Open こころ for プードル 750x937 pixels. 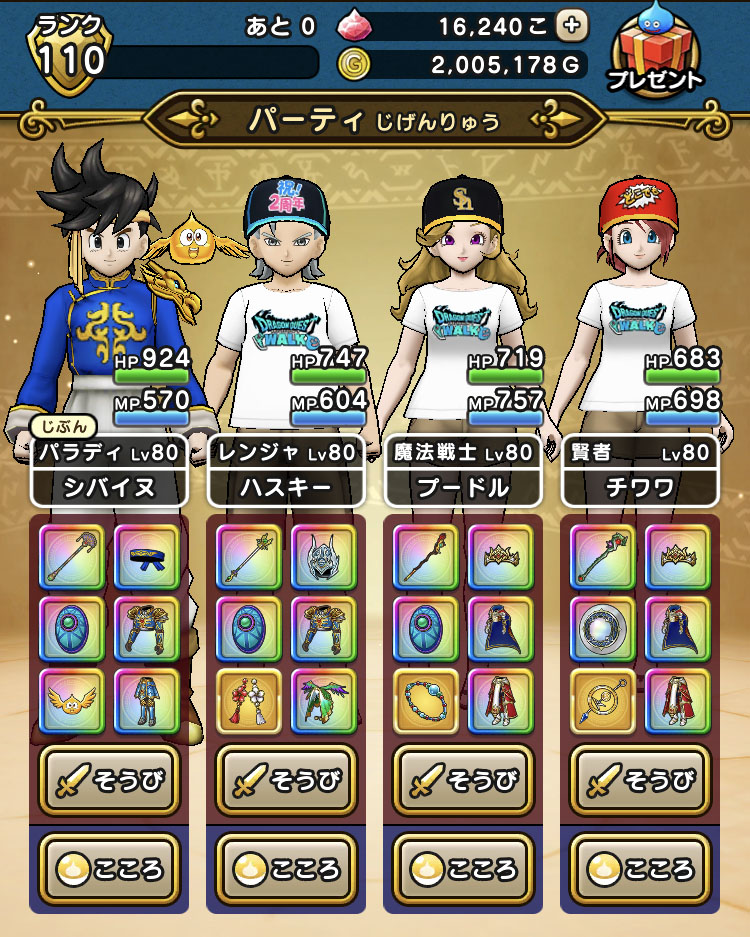tap(463, 868)
